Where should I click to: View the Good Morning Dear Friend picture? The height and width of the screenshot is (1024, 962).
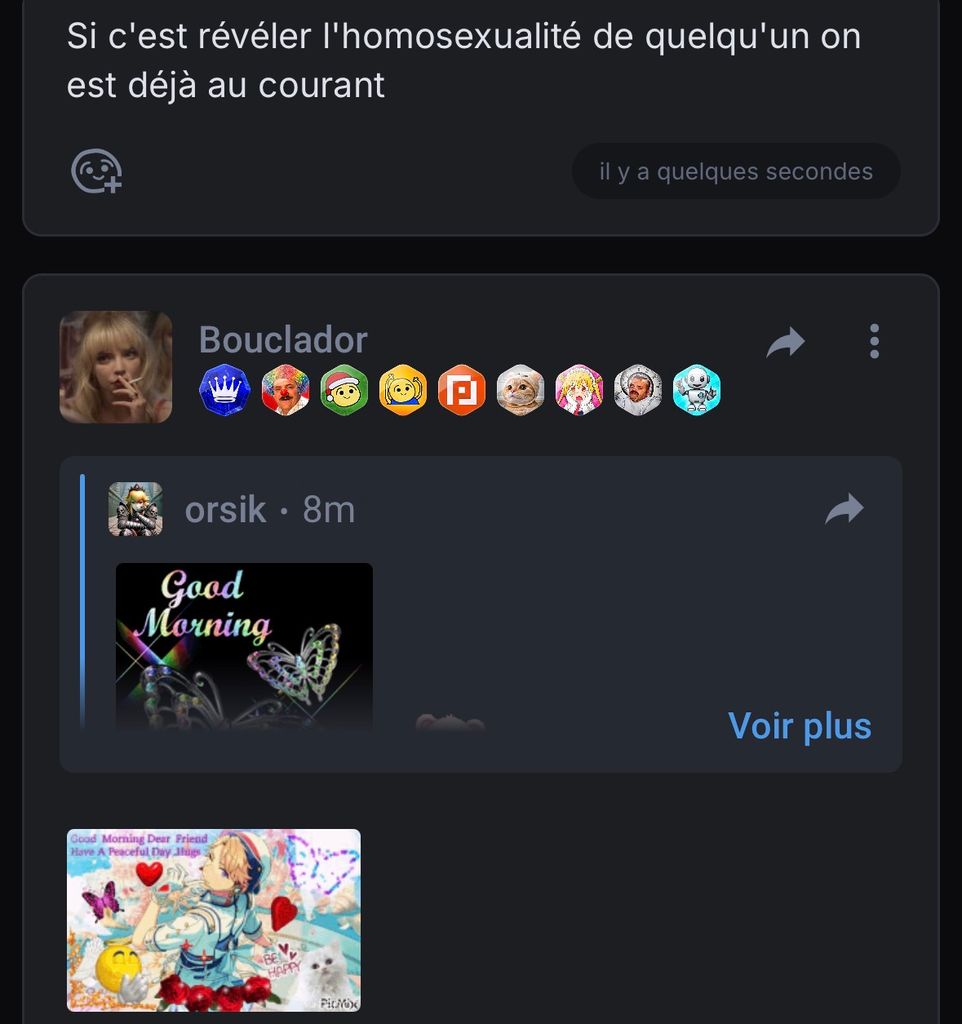(x=214, y=920)
